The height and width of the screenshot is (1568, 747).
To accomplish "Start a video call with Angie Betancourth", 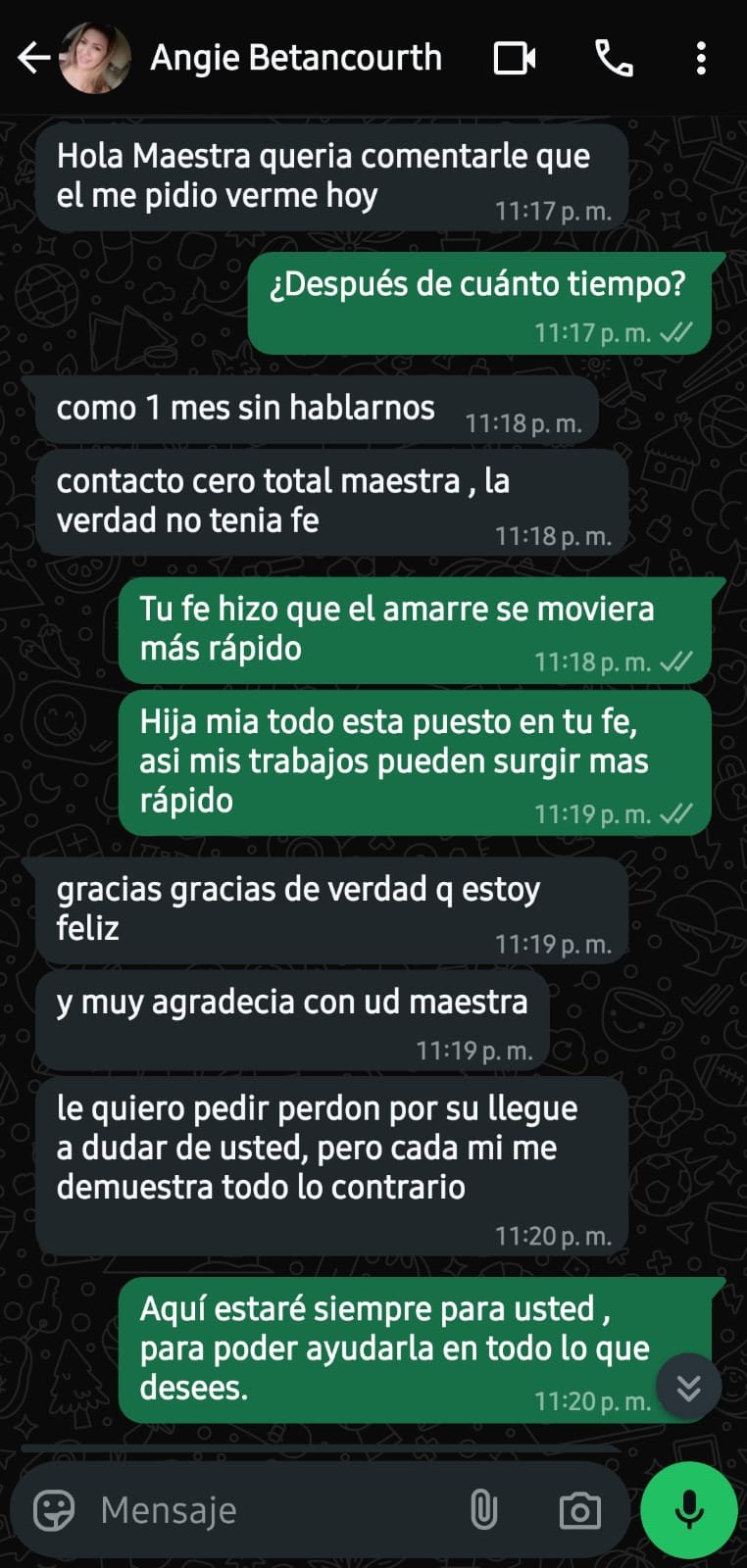I will click(x=513, y=58).
